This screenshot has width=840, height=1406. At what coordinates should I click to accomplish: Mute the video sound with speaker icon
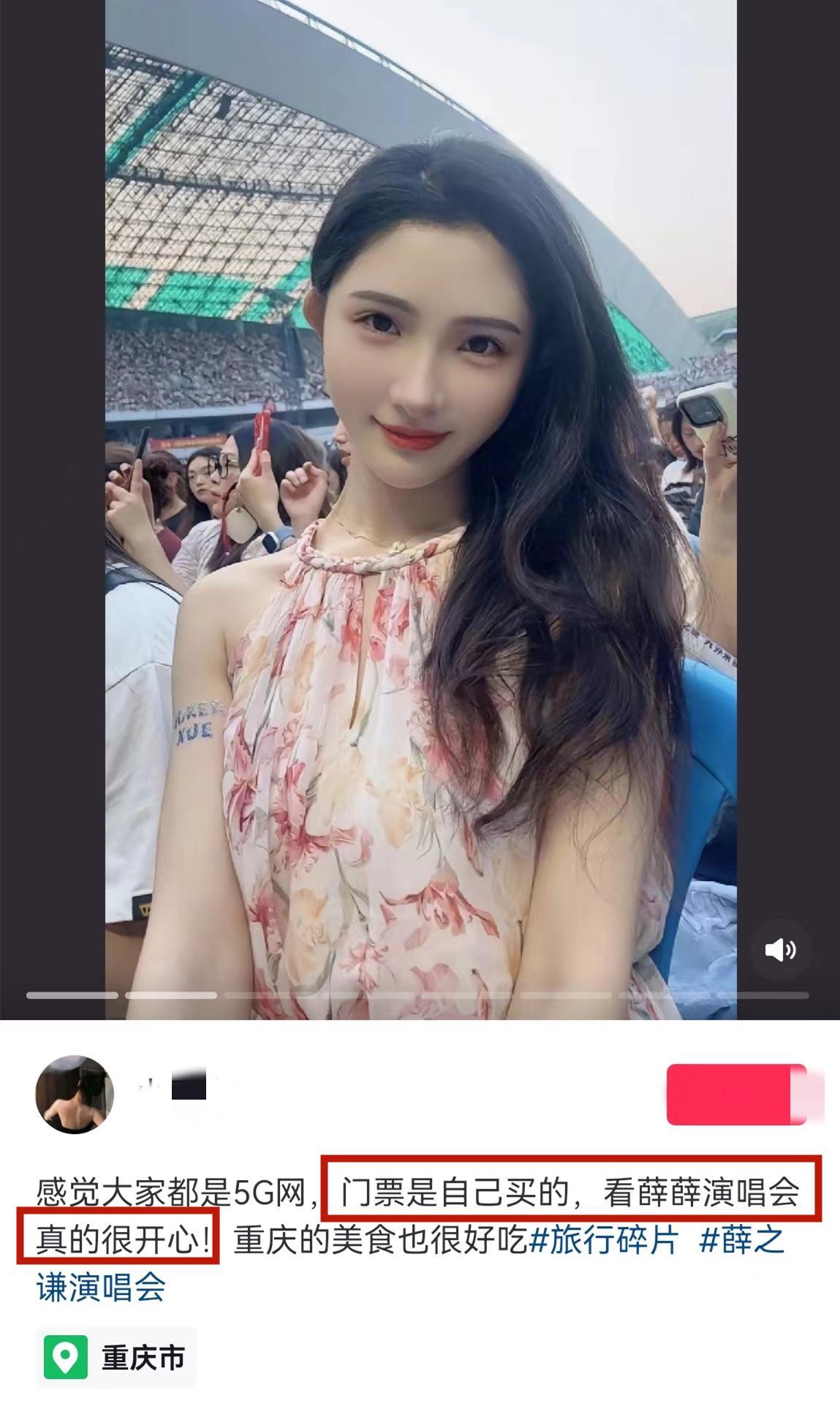pyautogui.click(x=780, y=950)
